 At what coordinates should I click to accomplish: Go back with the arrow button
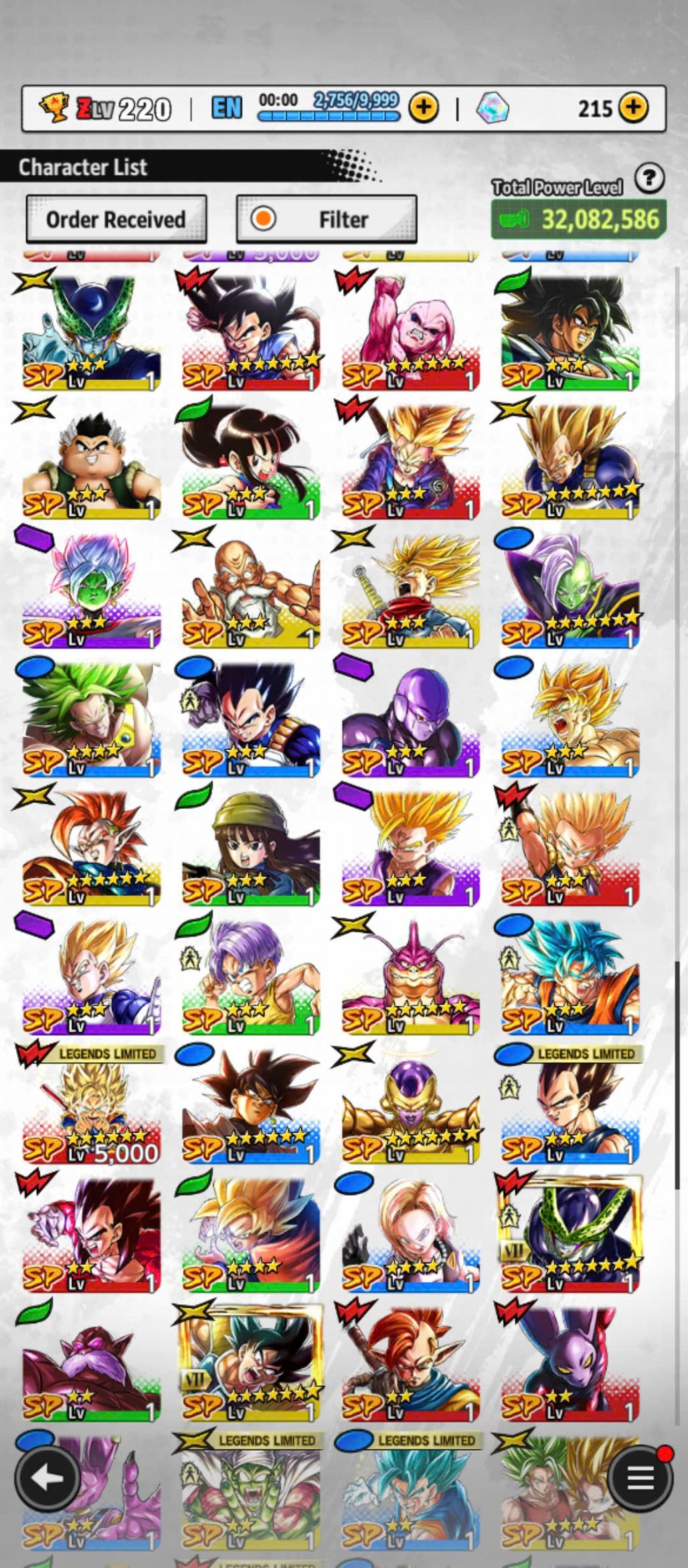click(x=47, y=1478)
